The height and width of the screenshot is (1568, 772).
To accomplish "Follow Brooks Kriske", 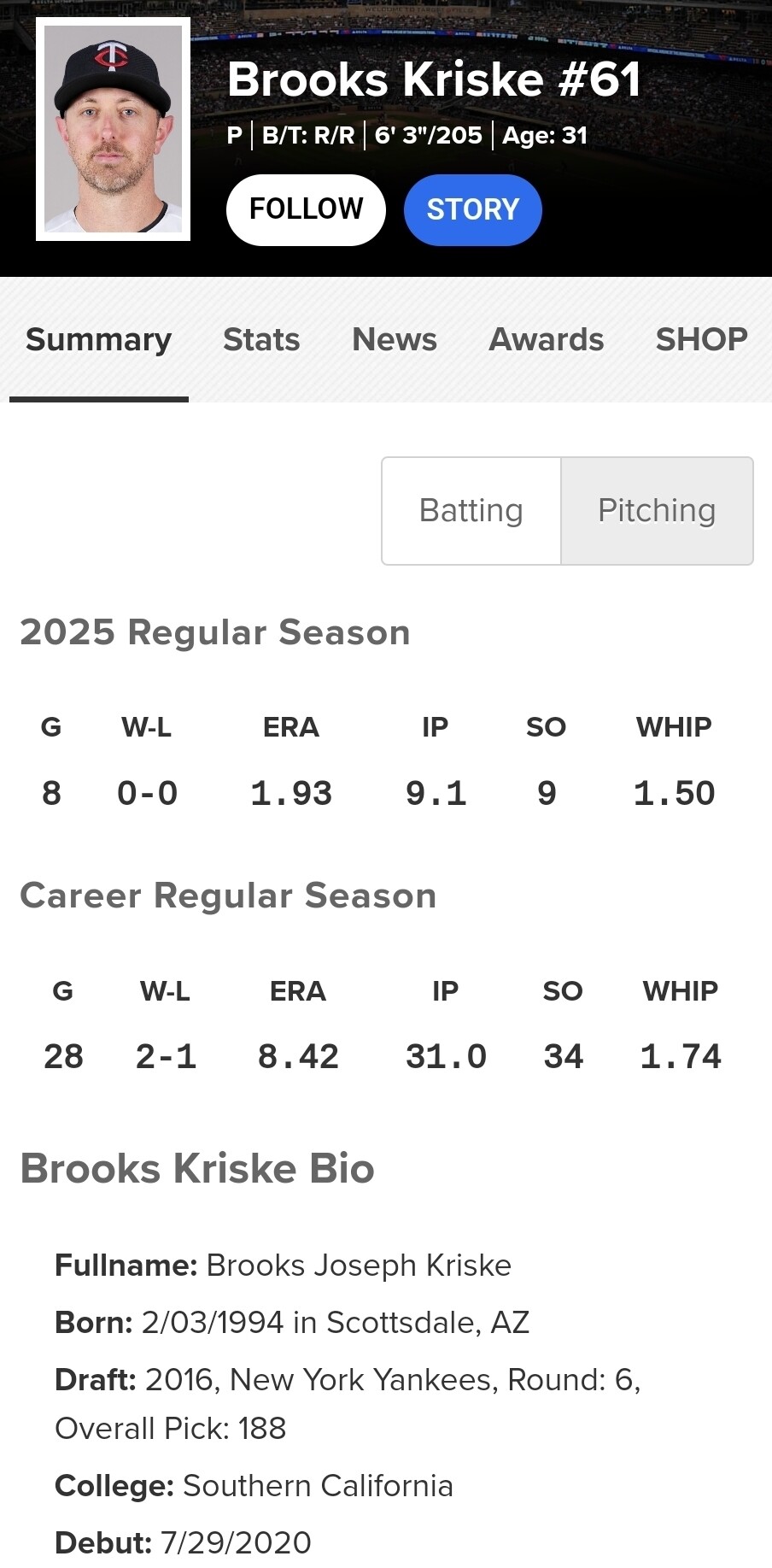I will (x=306, y=209).
